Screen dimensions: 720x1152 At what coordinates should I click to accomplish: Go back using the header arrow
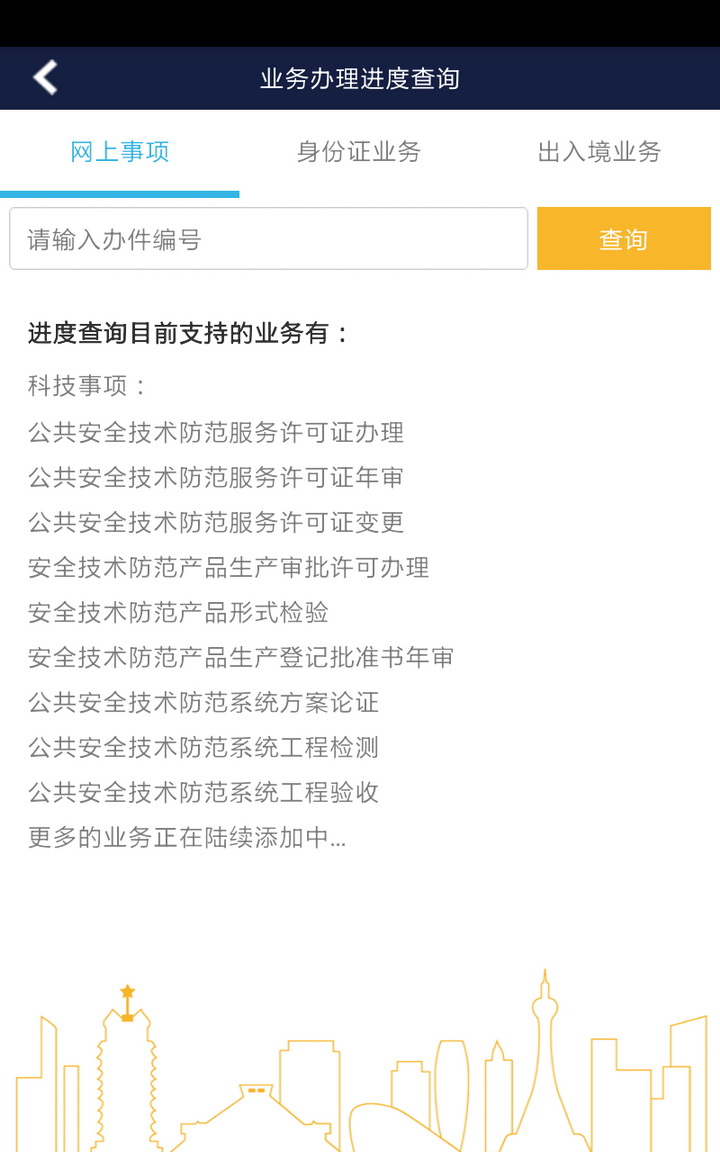[45, 78]
